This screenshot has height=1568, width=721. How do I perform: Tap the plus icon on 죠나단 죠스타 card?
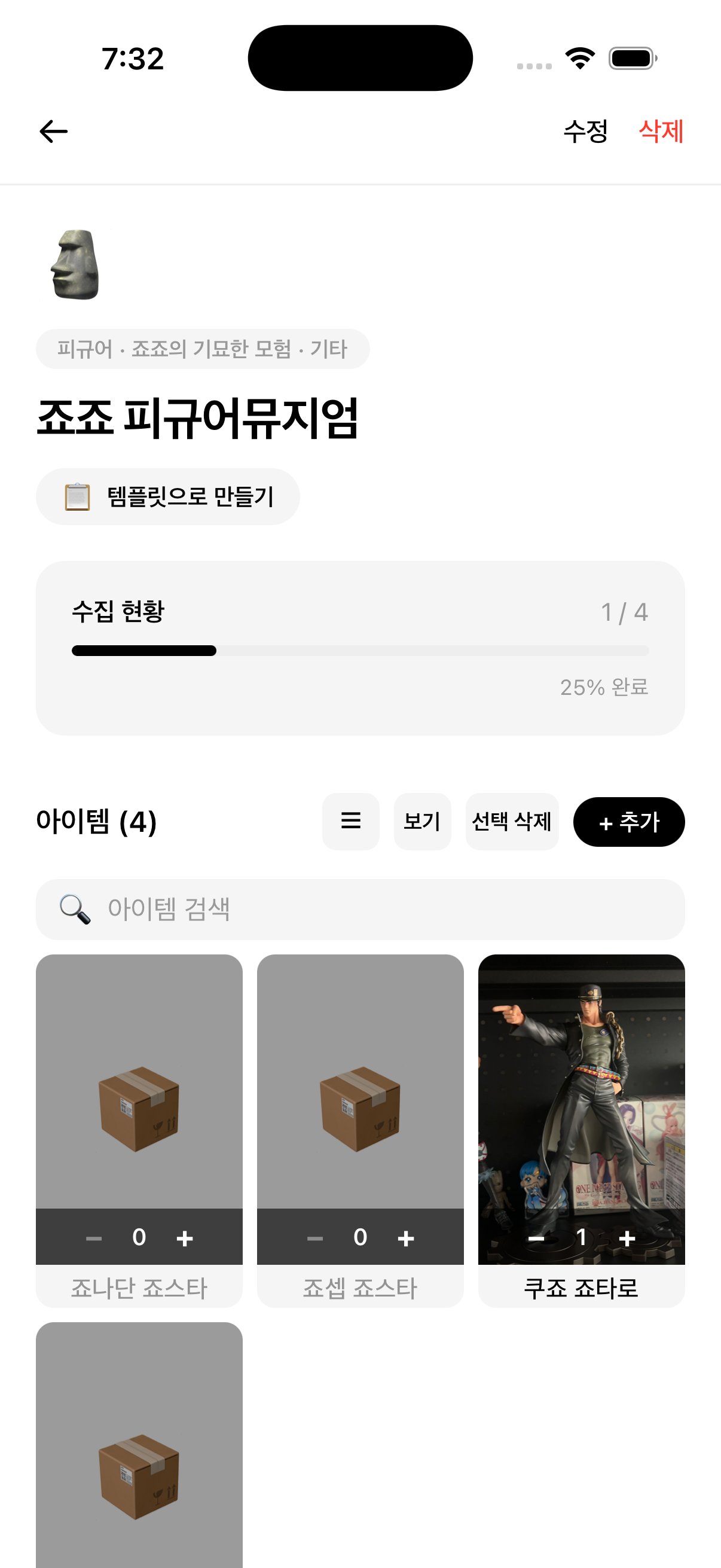(x=185, y=1237)
